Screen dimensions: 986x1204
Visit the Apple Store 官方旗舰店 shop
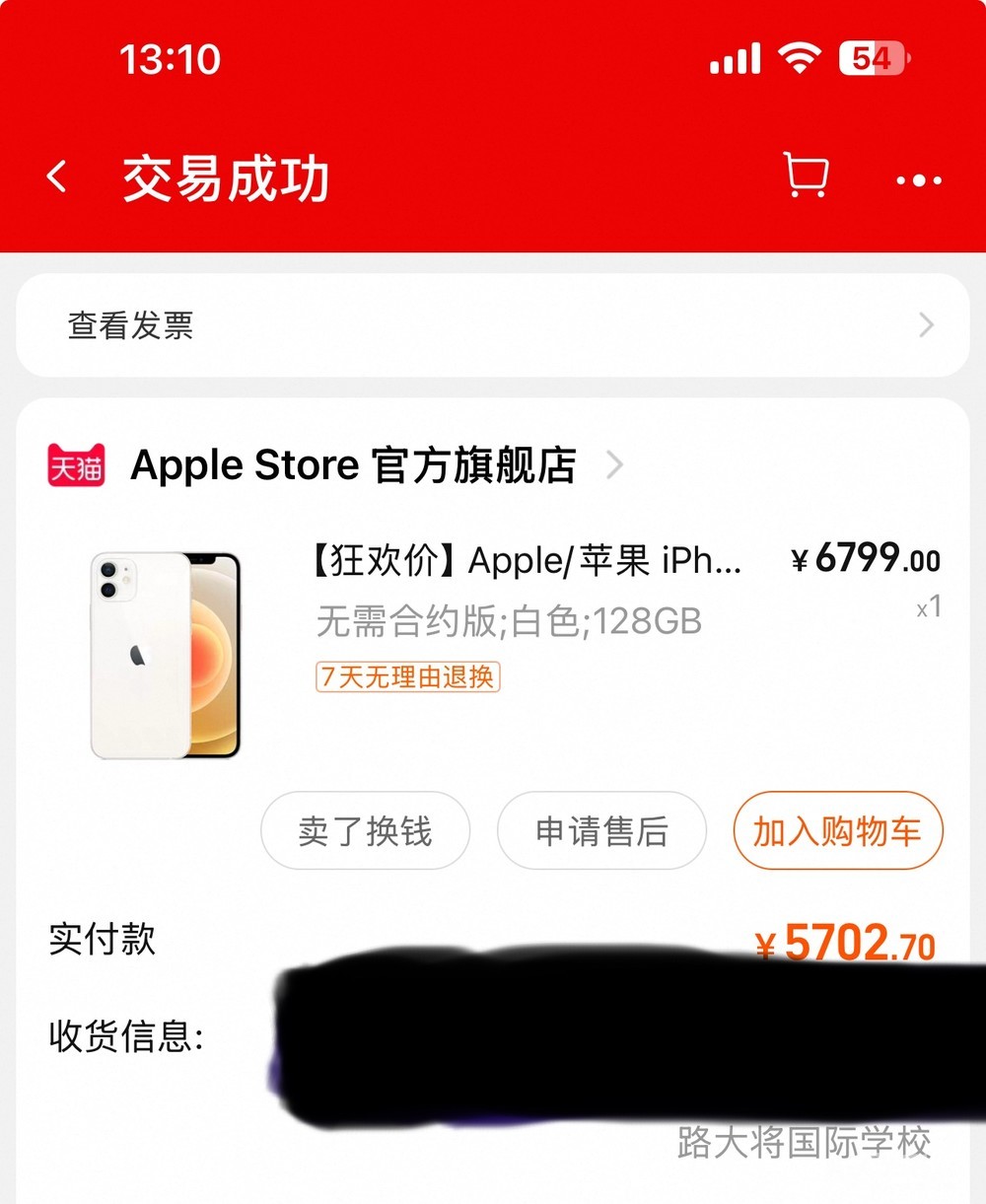click(x=355, y=465)
